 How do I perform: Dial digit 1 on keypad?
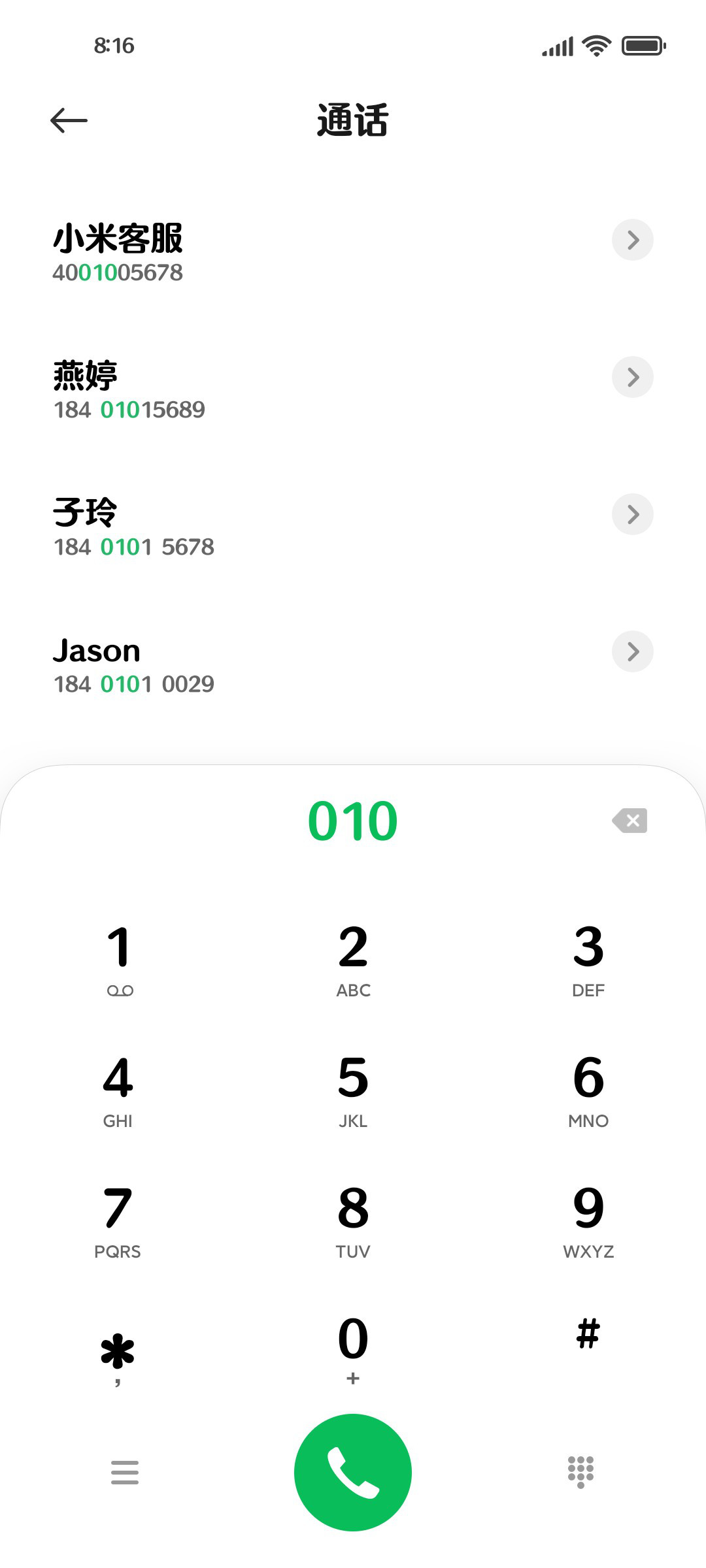tap(118, 959)
